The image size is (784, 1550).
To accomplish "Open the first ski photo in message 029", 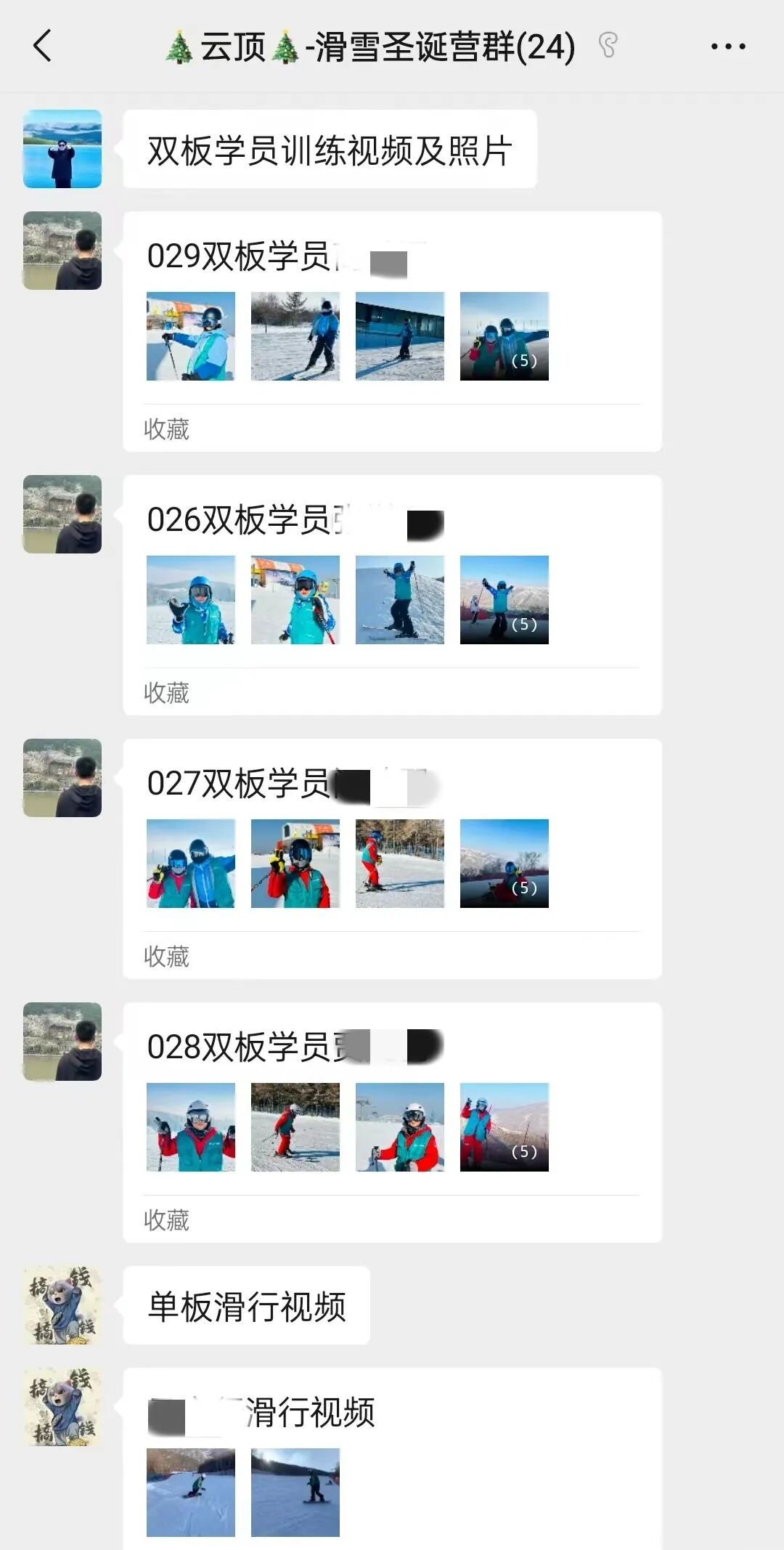I will 190,336.
